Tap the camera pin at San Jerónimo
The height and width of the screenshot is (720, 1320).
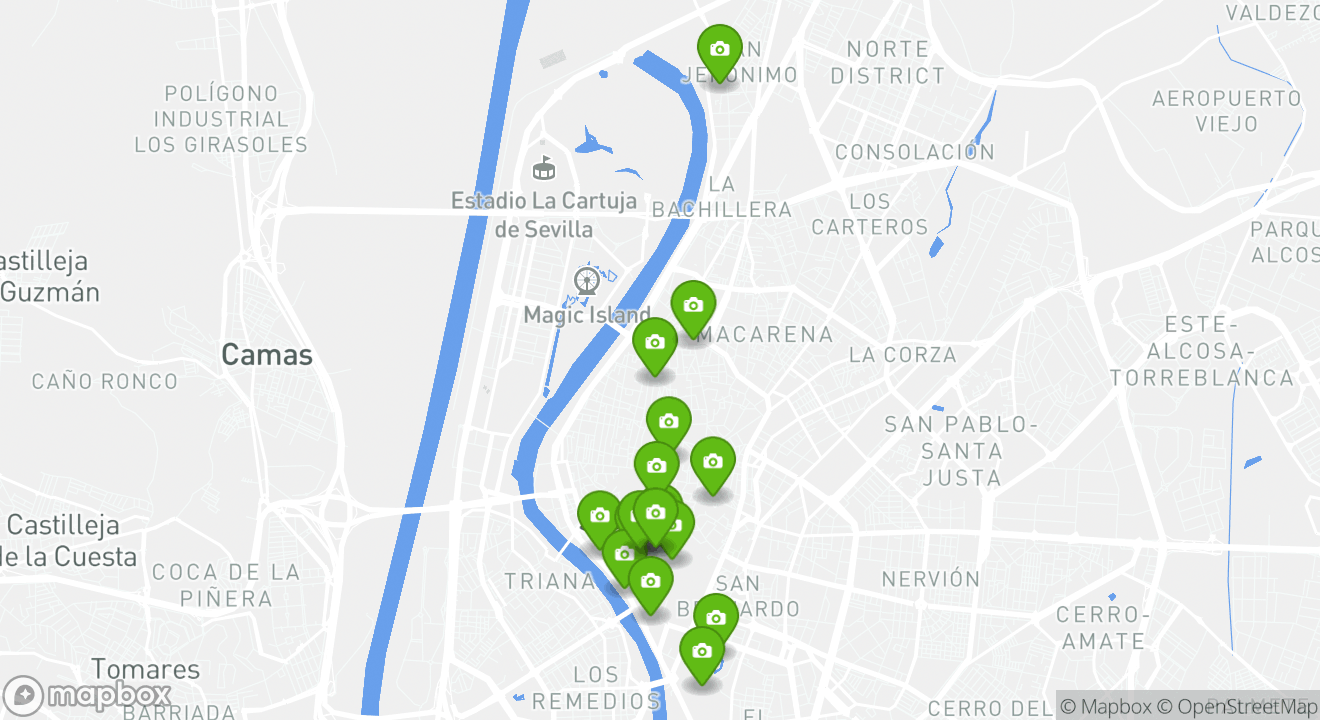719,48
